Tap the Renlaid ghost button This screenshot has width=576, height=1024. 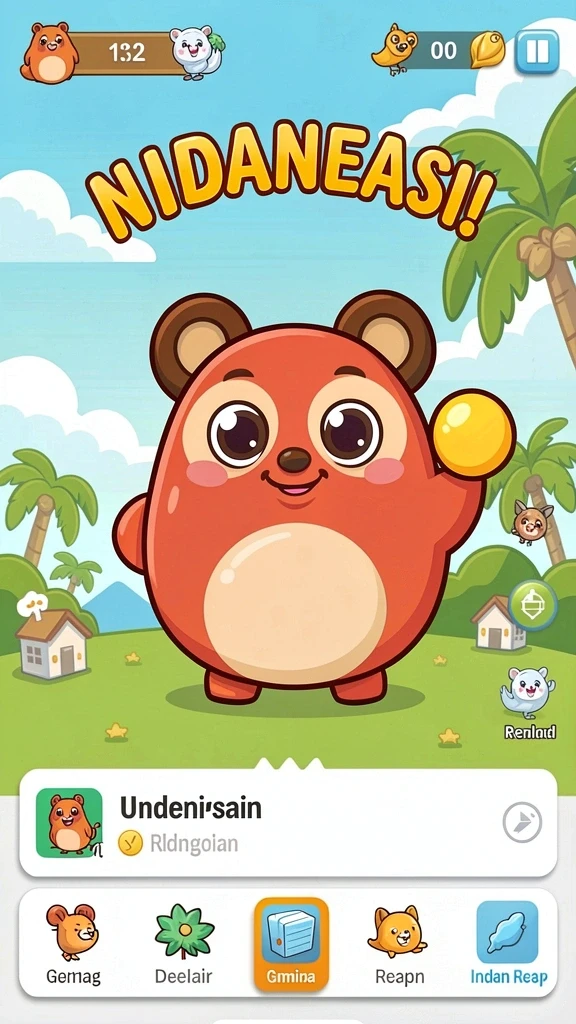pyautogui.click(x=530, y=702)
